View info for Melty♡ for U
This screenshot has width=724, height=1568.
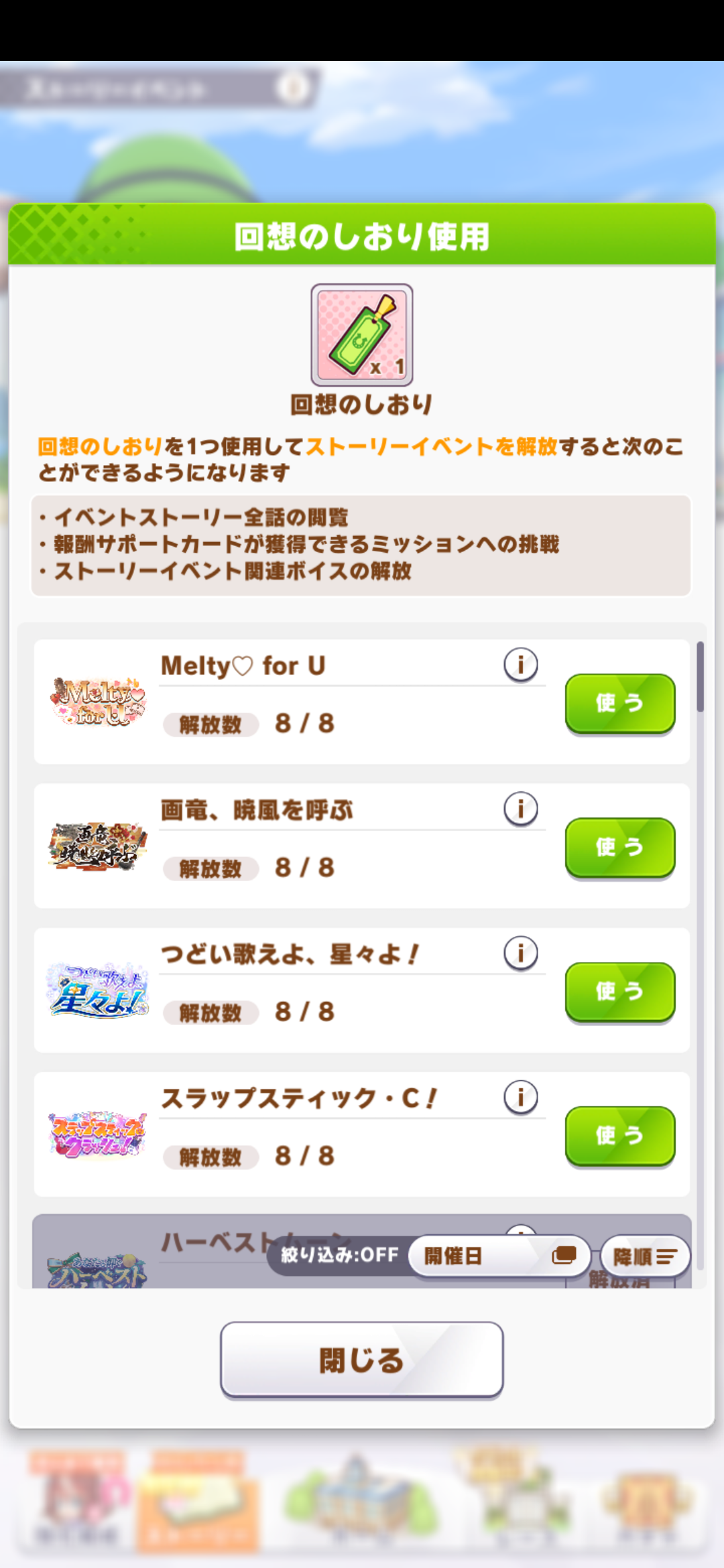(521, 665)
